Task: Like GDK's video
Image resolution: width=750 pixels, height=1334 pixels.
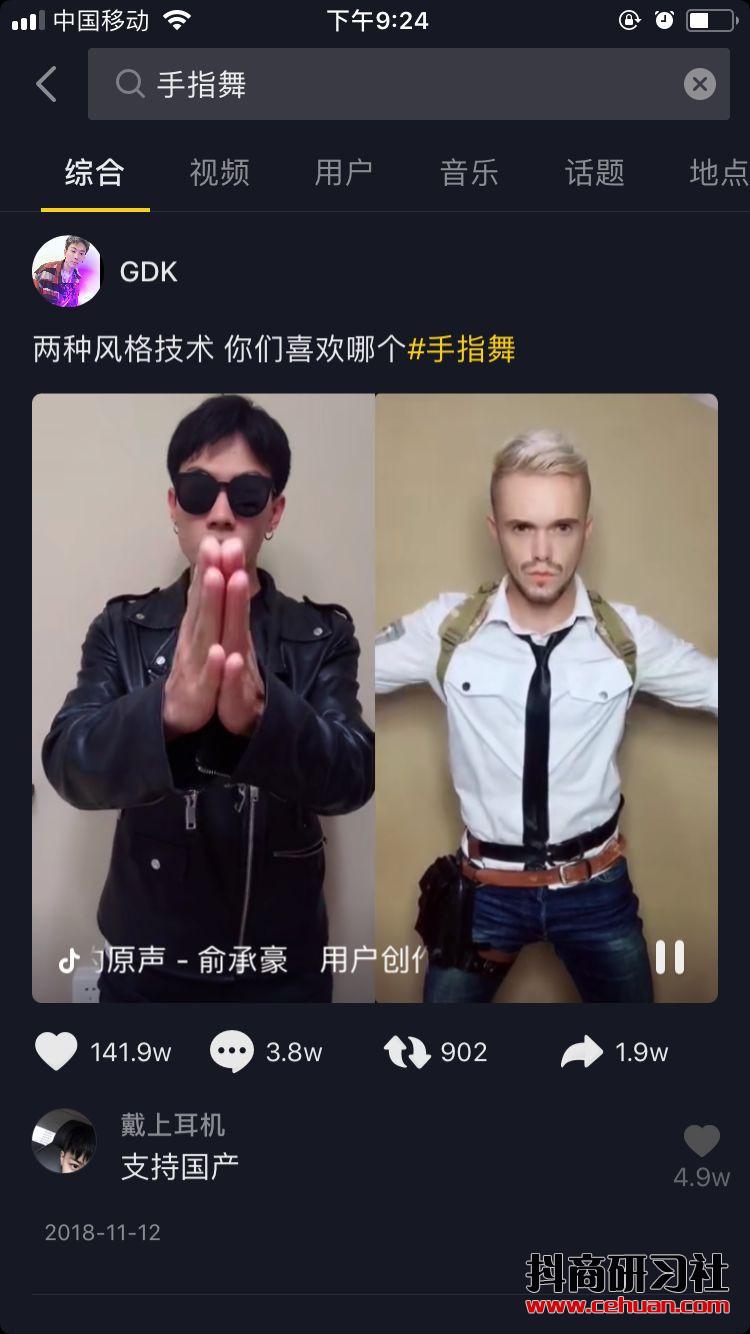Action: click(x=57, y=1052)
